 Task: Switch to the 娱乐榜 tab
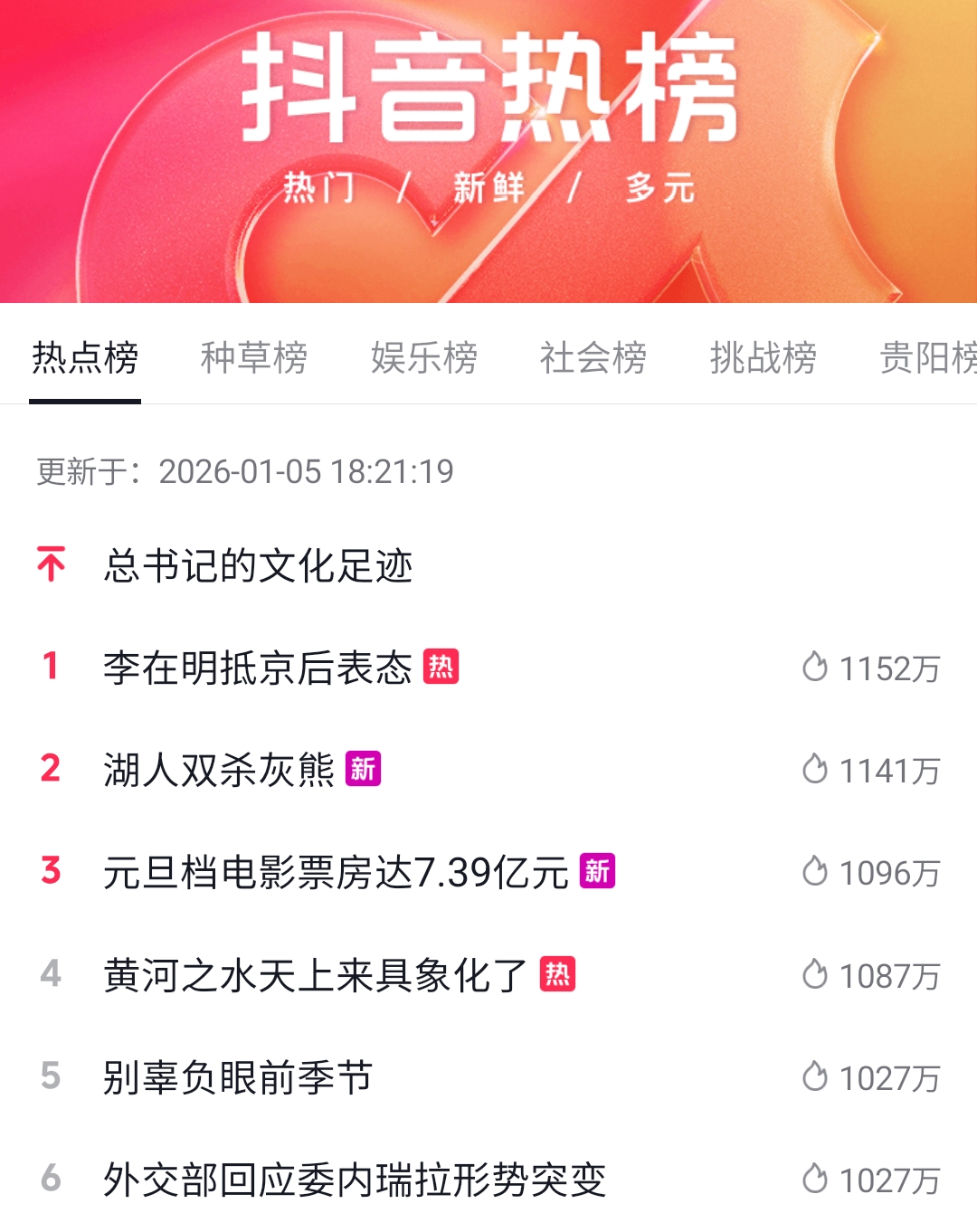[x=424, y=358]
